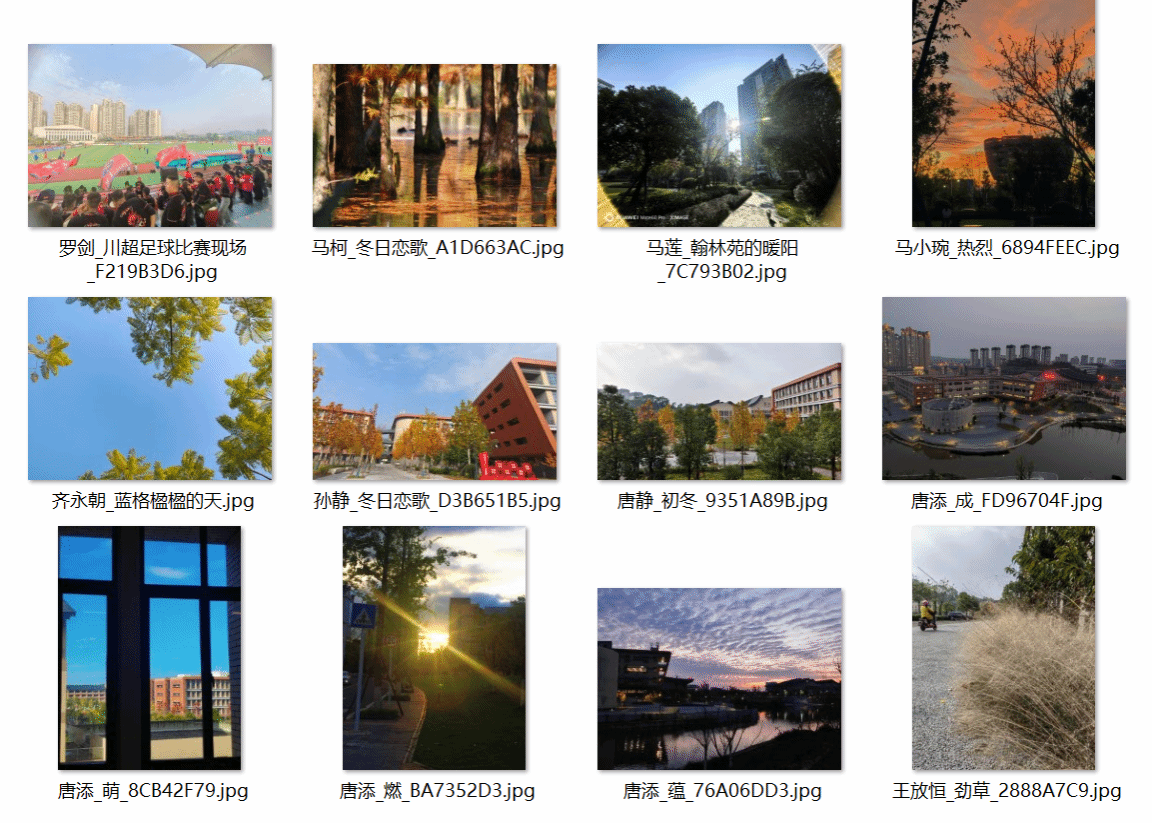Open the 罗剑_川超足球比赛现场 photo file

point(150,135)
